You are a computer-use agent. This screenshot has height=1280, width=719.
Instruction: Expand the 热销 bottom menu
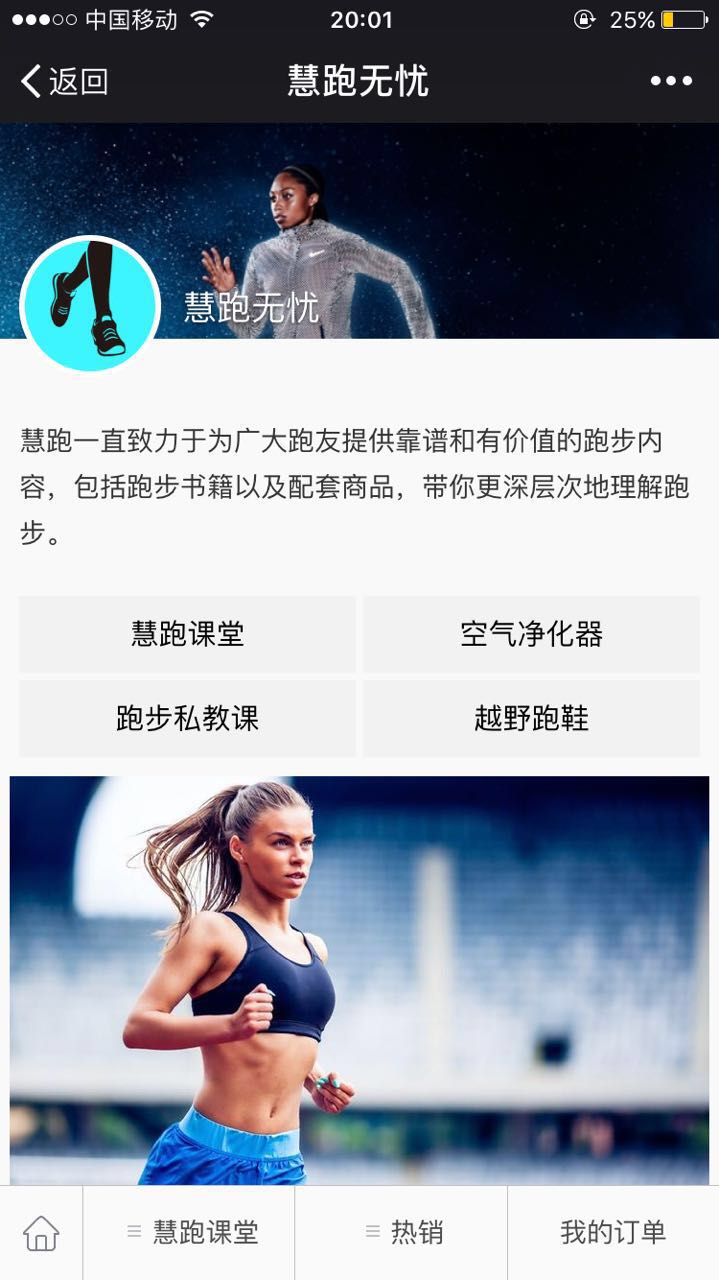[402, 1233]
